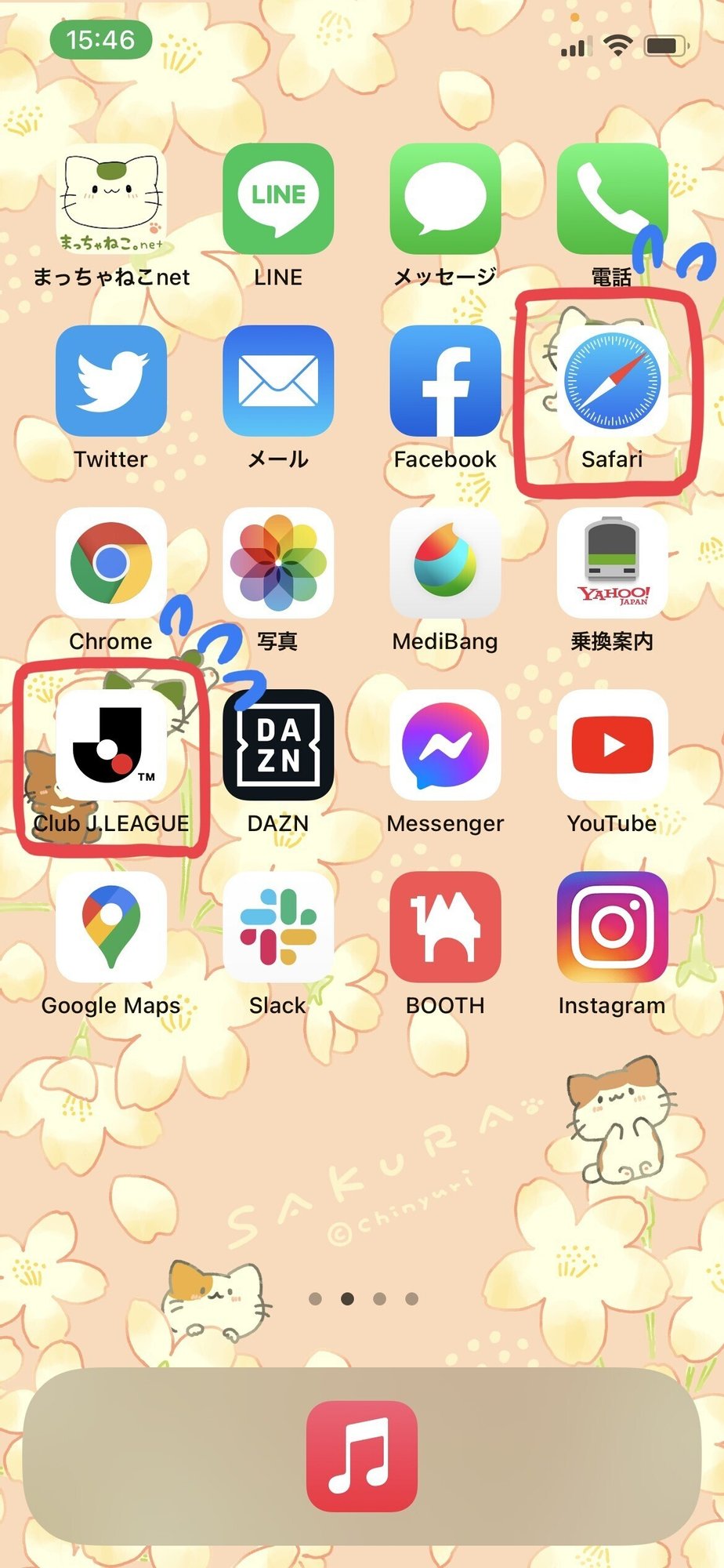
Task: Launch DAZN
Action: [278, 745]
